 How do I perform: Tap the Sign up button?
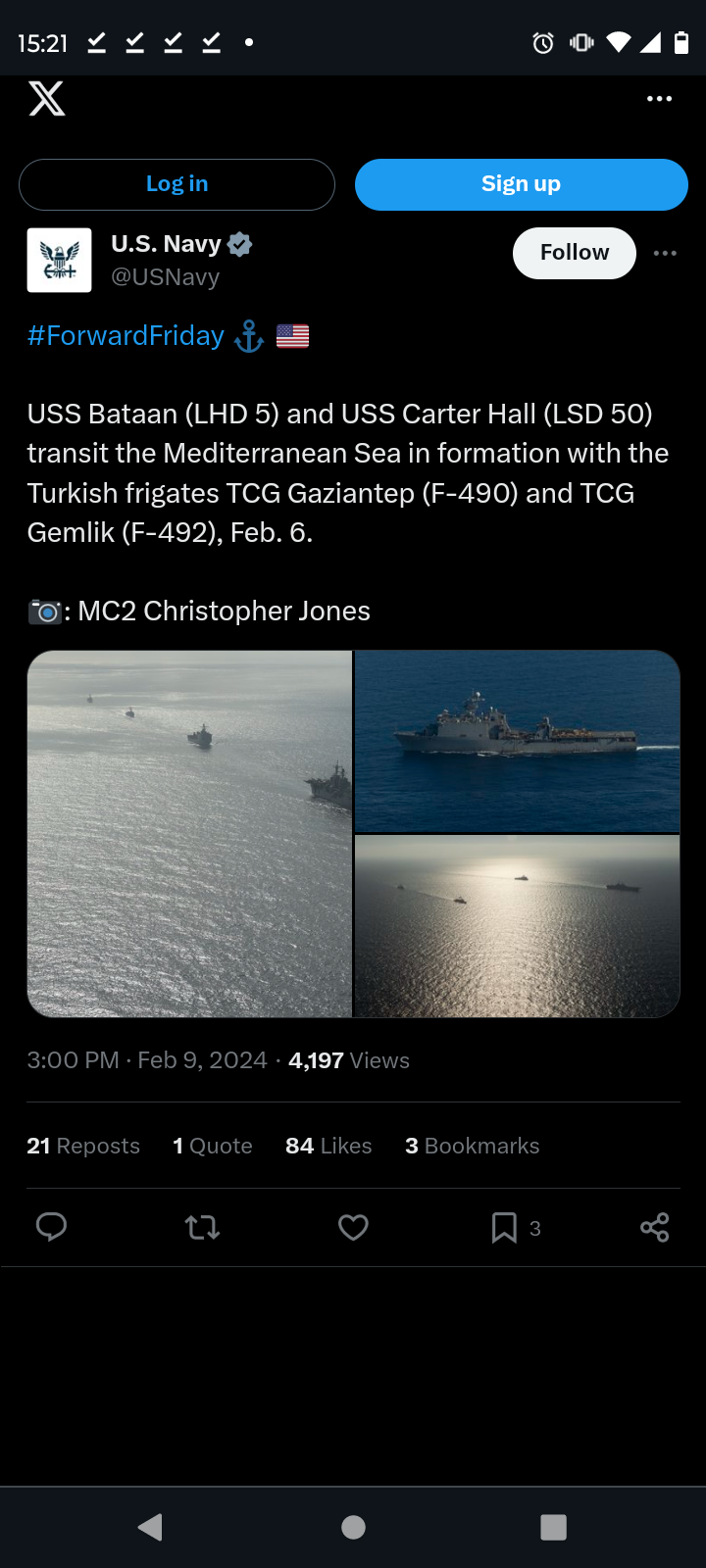[521, 184]
